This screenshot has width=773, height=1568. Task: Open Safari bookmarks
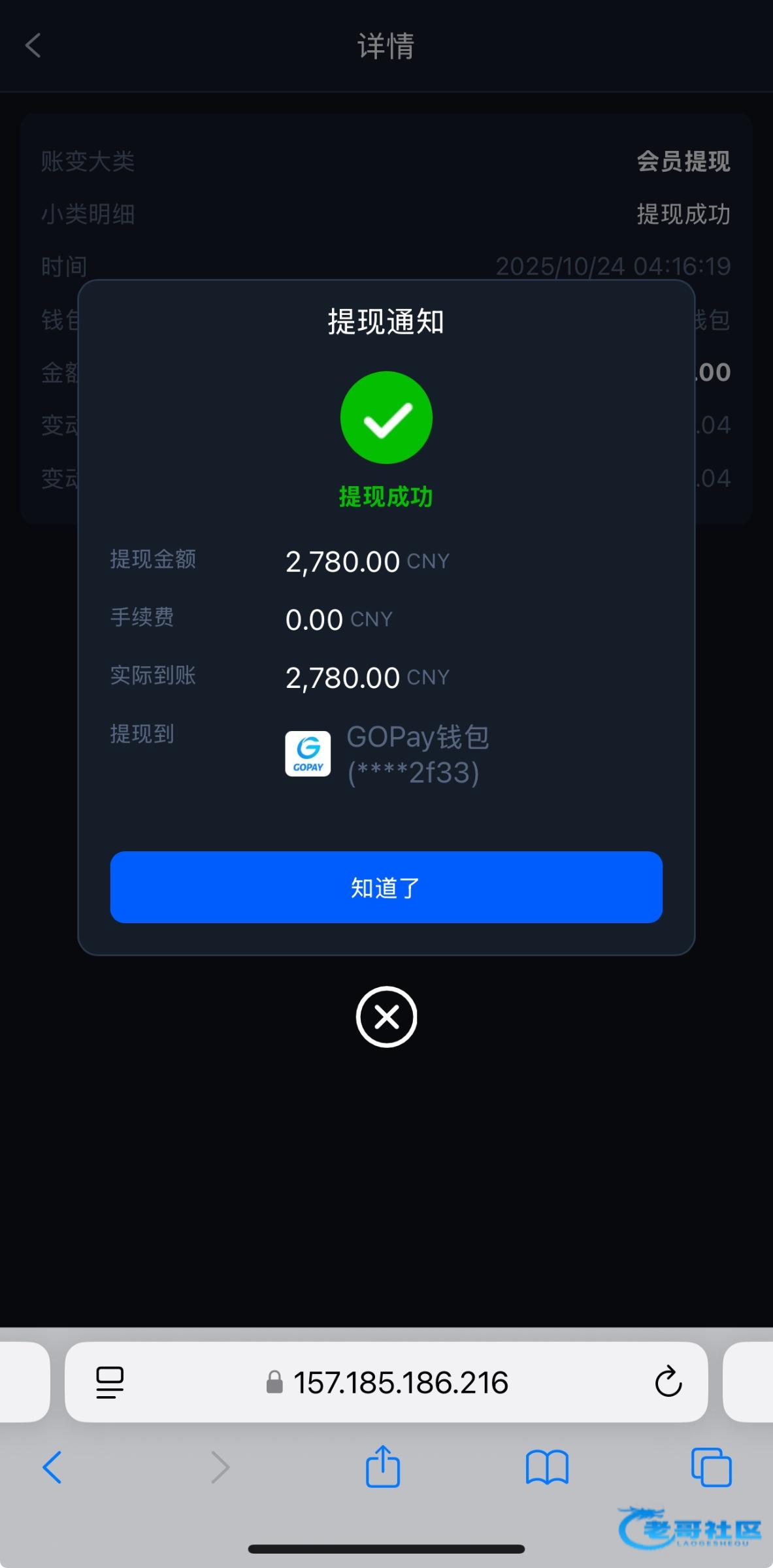point(547,1467)
